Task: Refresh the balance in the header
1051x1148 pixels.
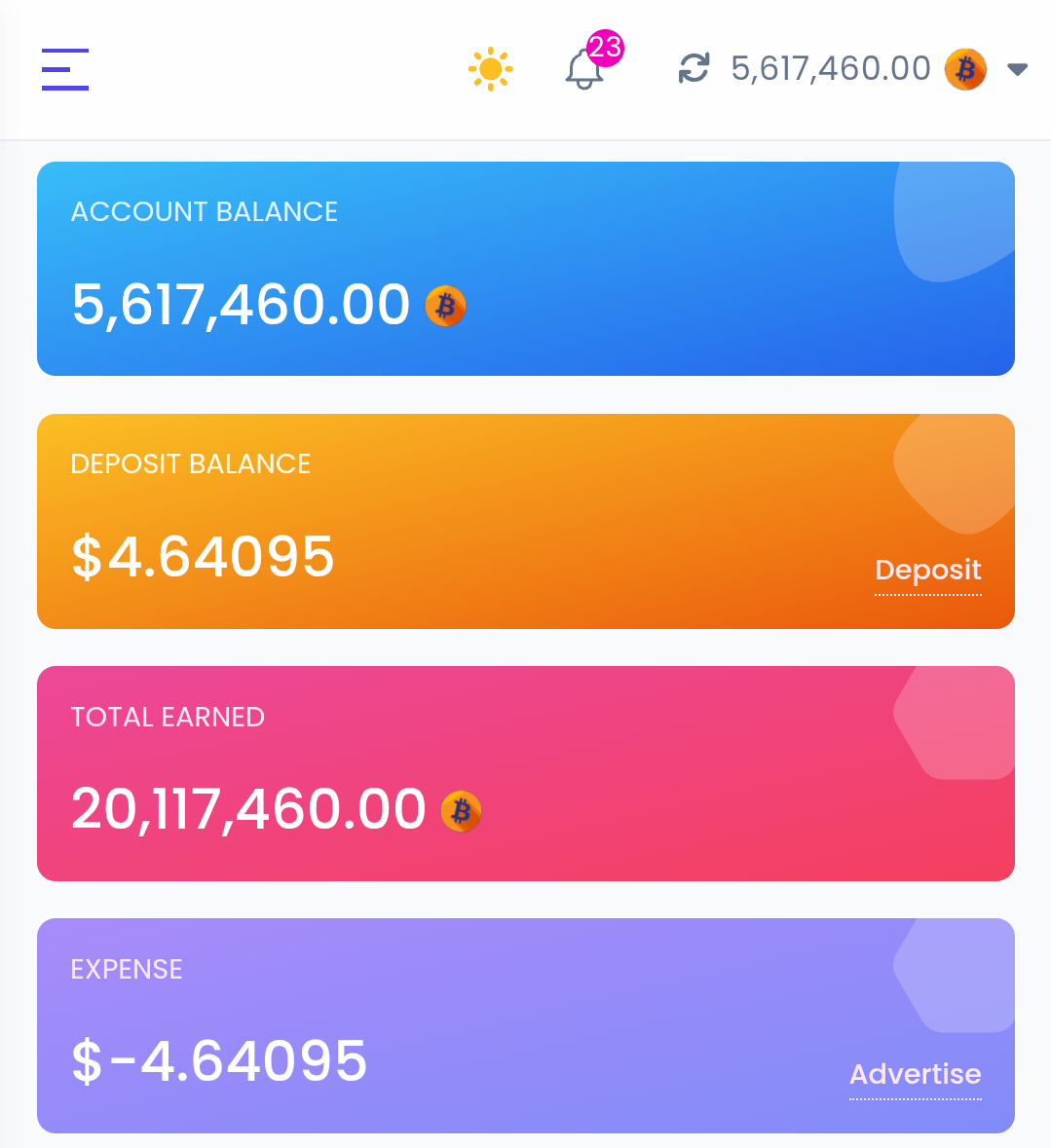Action: [x=694, y=69]
